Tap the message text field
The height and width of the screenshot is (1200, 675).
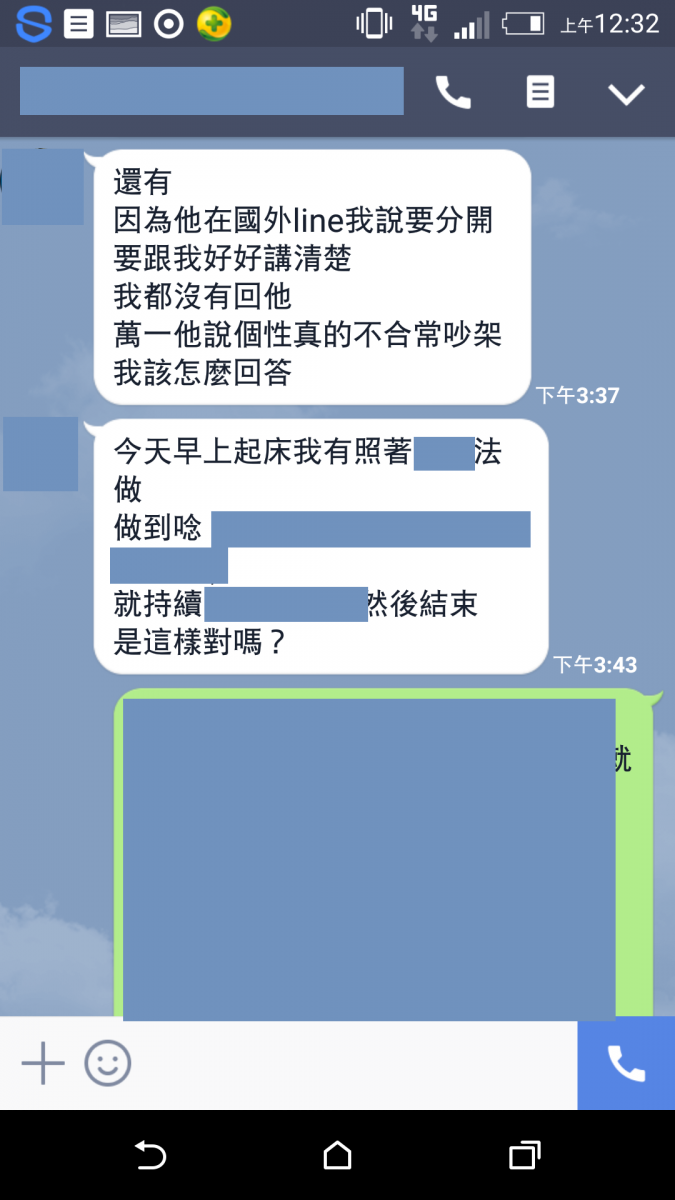(350, 1063)
